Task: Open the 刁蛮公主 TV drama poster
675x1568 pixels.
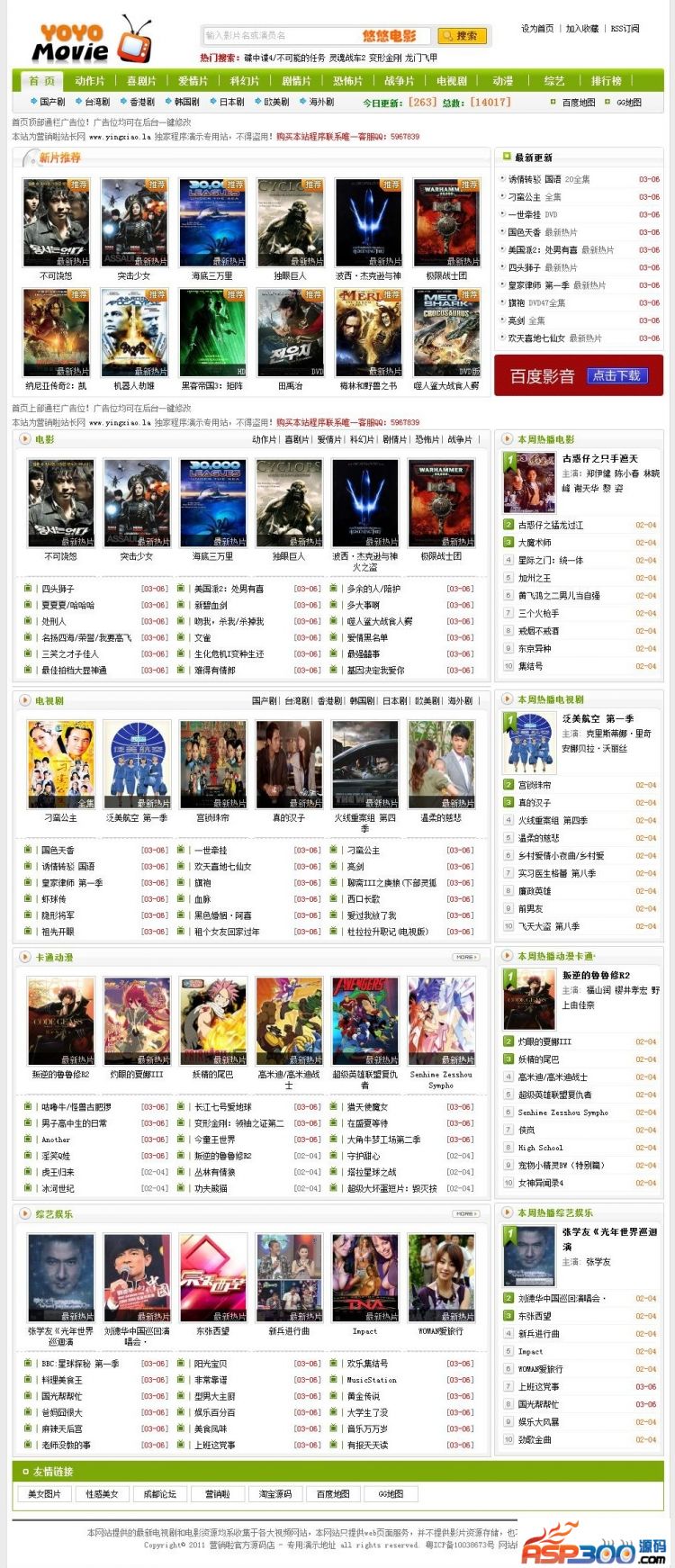Action: click(x=60, y=764)
